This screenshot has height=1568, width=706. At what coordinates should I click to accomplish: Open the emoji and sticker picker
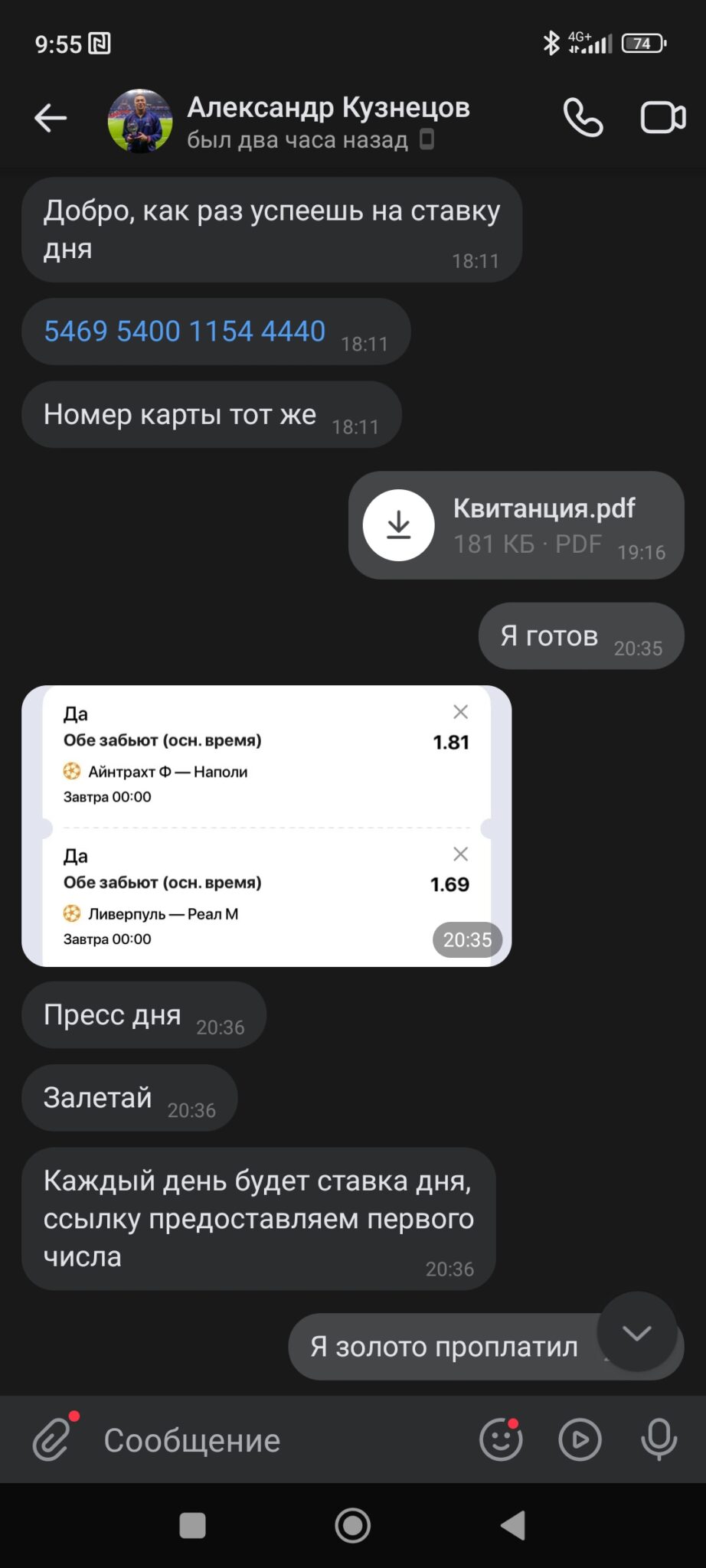point(501,1439)
